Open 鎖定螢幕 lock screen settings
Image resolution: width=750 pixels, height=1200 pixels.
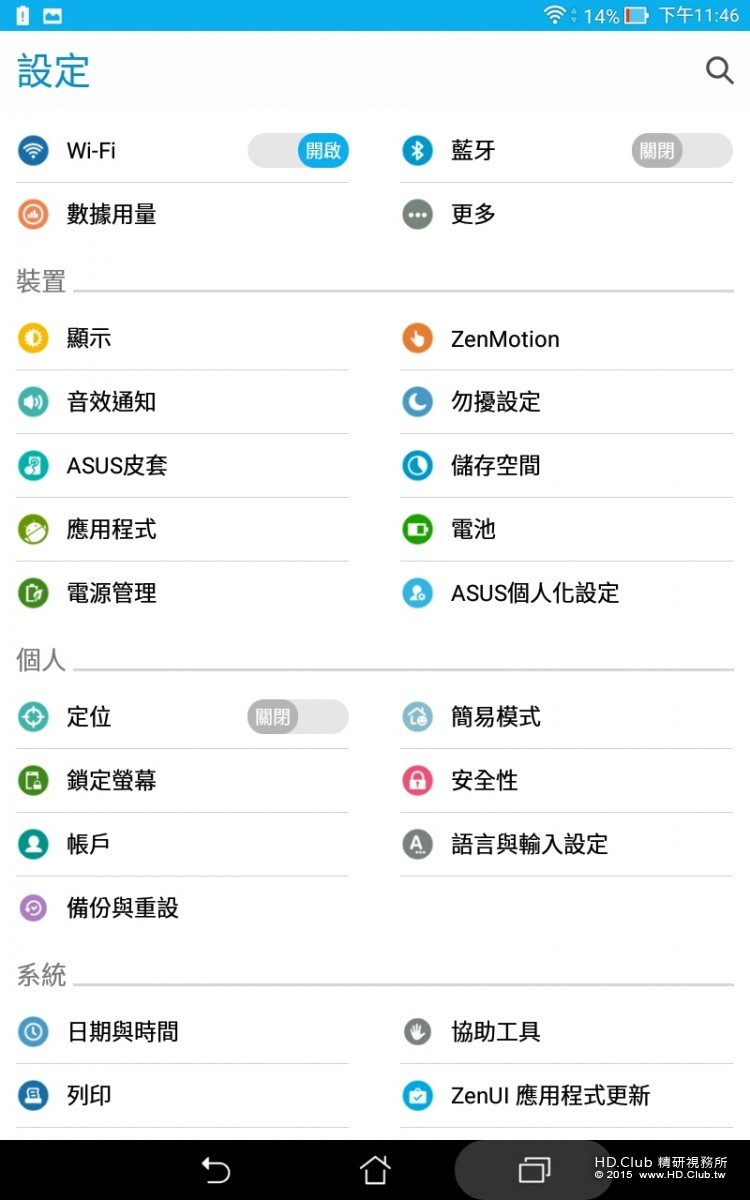tap(111, 780)
